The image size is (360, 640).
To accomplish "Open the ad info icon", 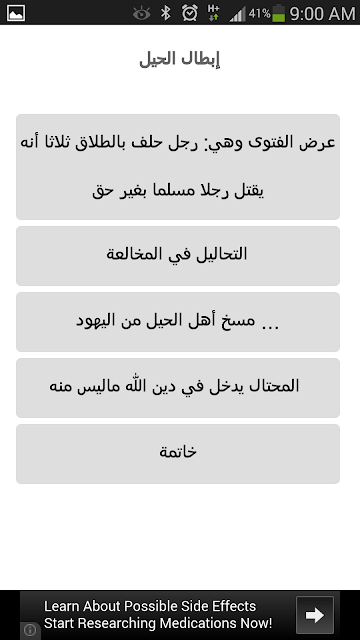I will tap(30, 630).
